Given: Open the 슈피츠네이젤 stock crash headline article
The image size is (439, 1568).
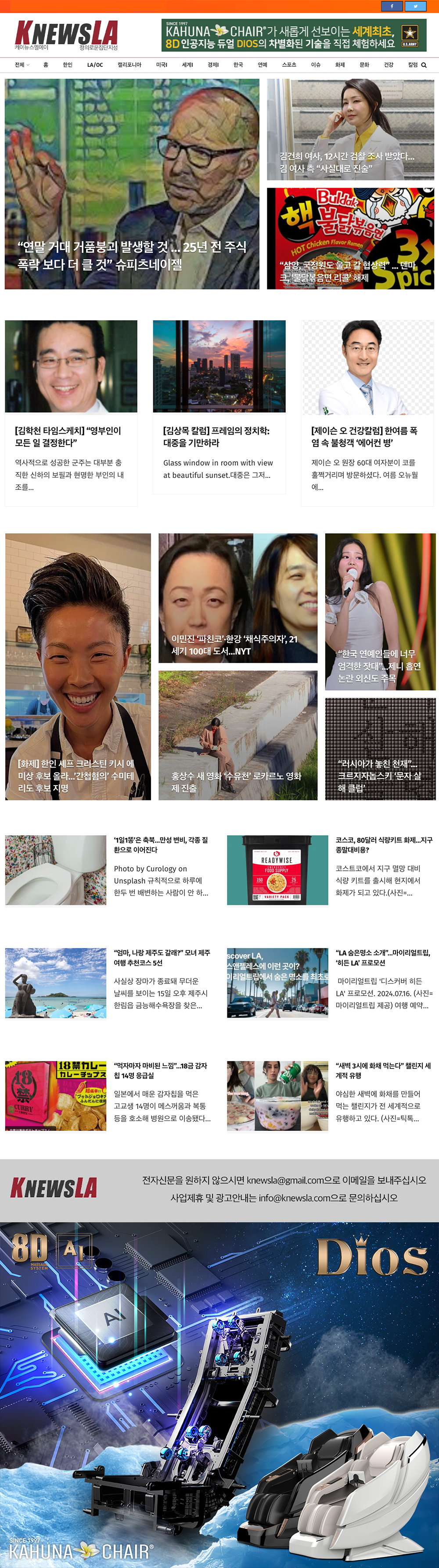Looking at the screenshot, I should click(132, 255).
